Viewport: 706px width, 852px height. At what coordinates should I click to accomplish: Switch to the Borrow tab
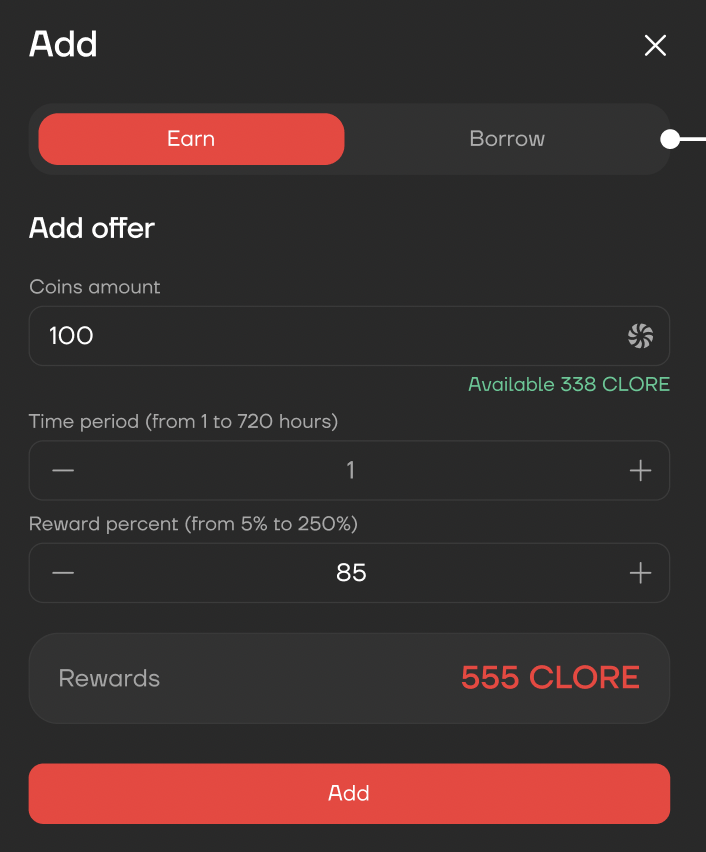point(507,139)
